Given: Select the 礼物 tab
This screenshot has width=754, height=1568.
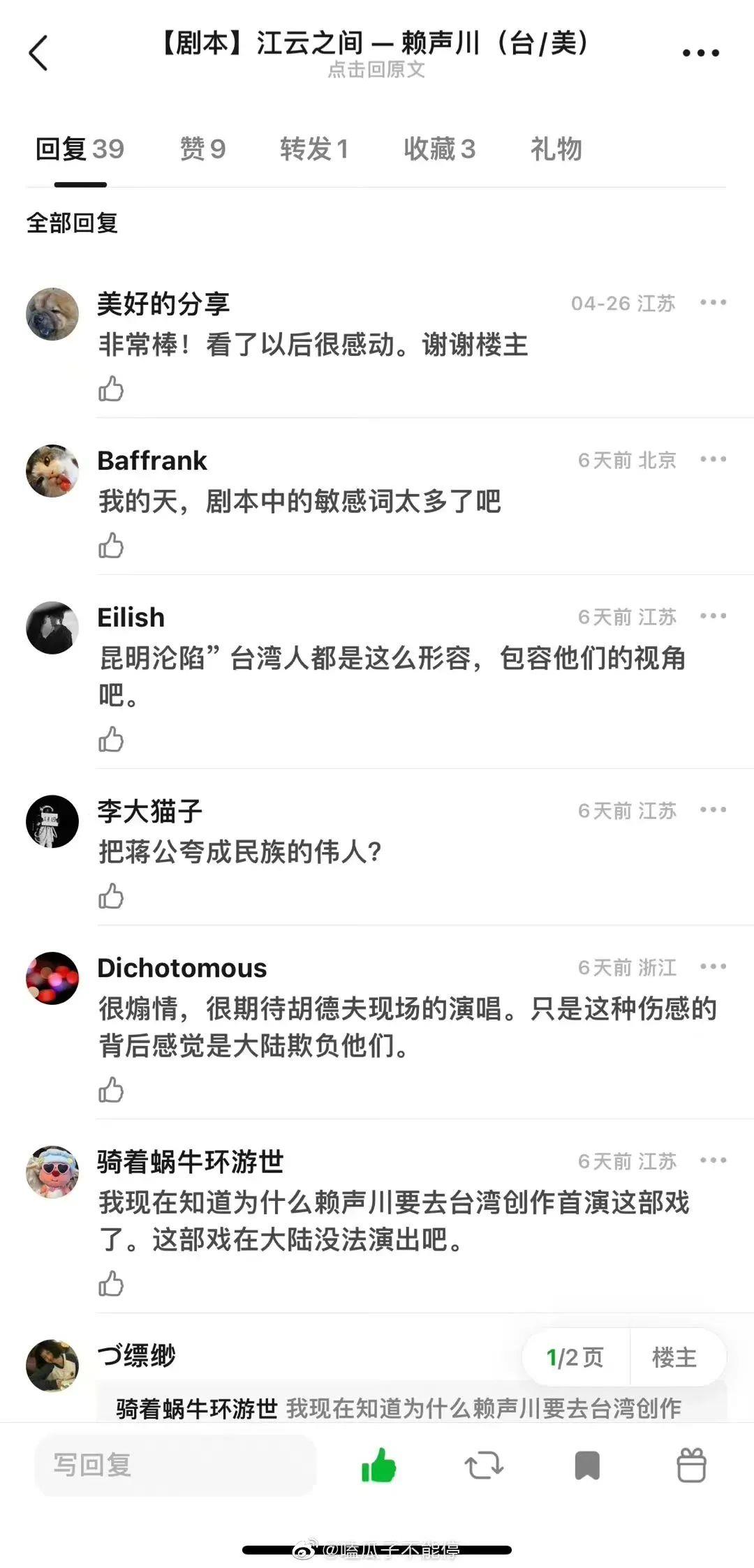Looking at the screenshot, I should [x=556, y=149].
